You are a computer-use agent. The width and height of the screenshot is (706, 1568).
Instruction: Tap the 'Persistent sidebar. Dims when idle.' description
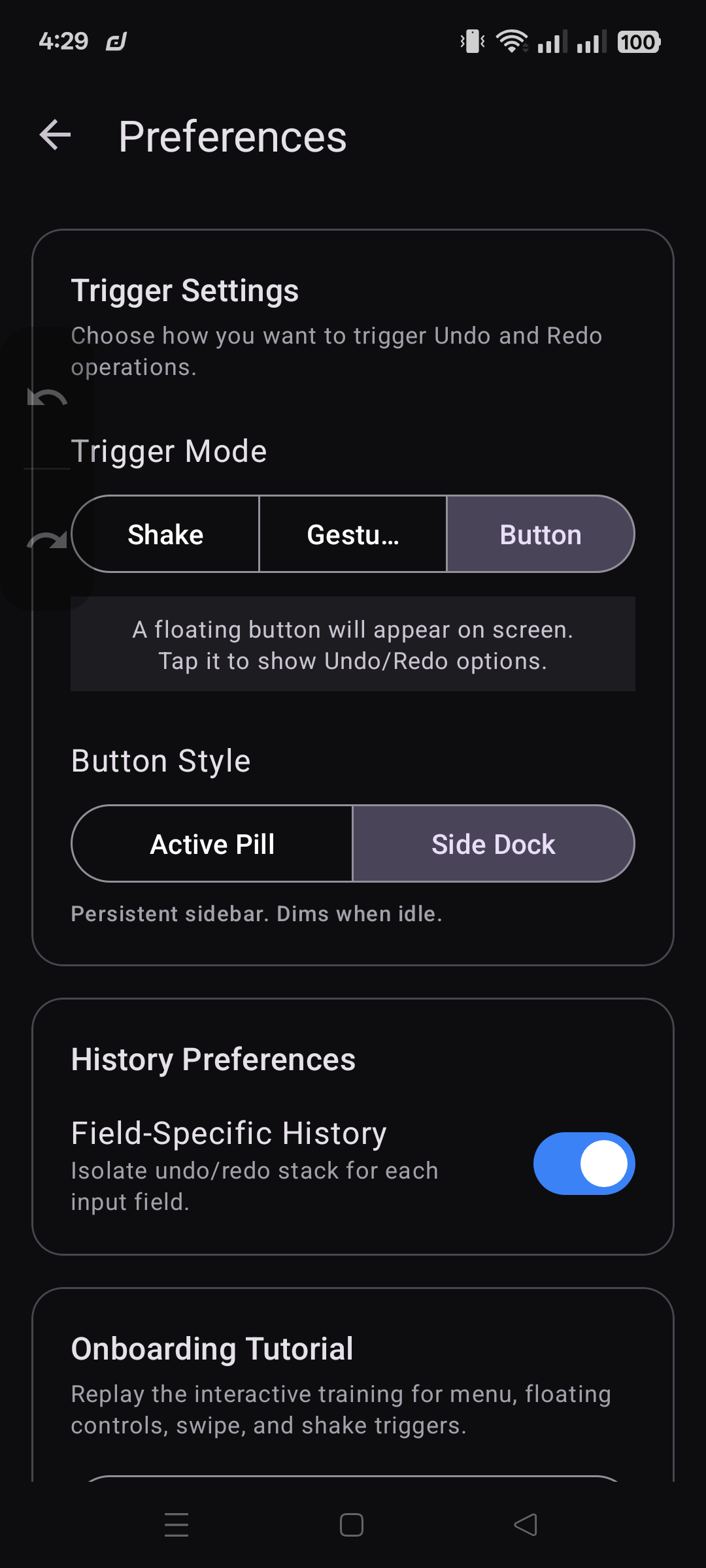click(257, 913)
